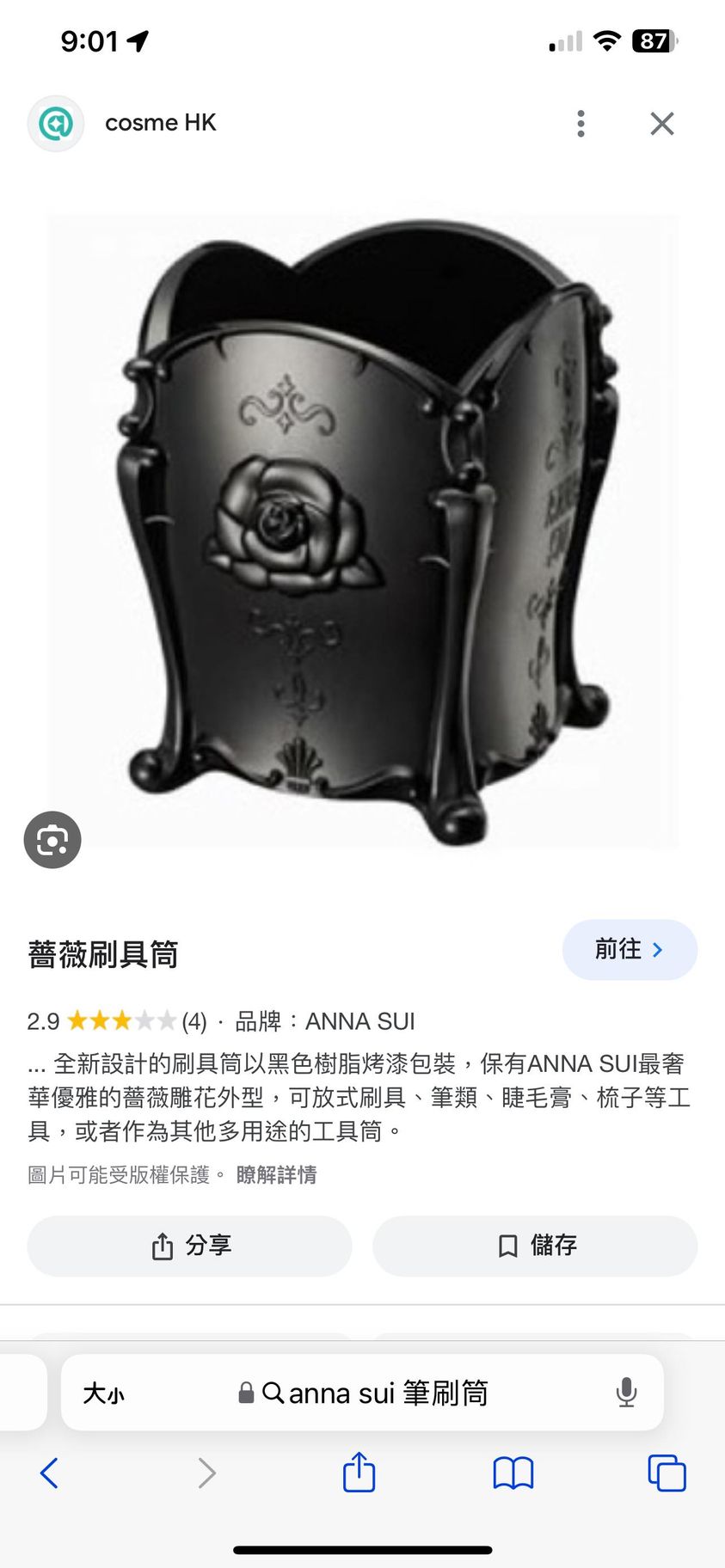725x1568 pixels.
Task: Show all open Safari tabs
Action: [x=666, y=1473]
